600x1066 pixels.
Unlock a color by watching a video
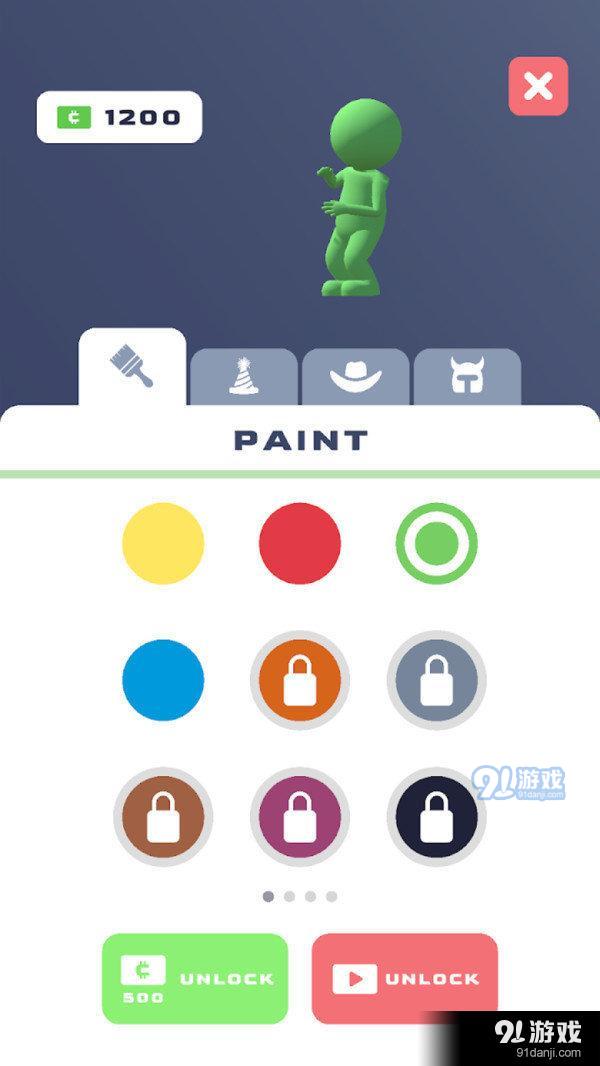point(404,978)
